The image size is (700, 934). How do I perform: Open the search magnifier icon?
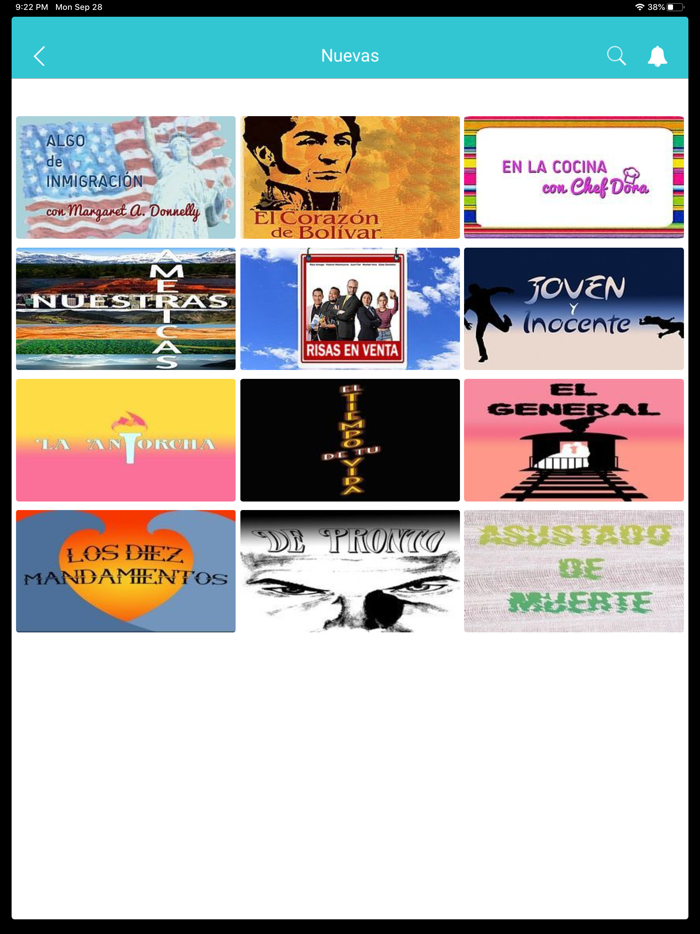[x=616, y=56]
